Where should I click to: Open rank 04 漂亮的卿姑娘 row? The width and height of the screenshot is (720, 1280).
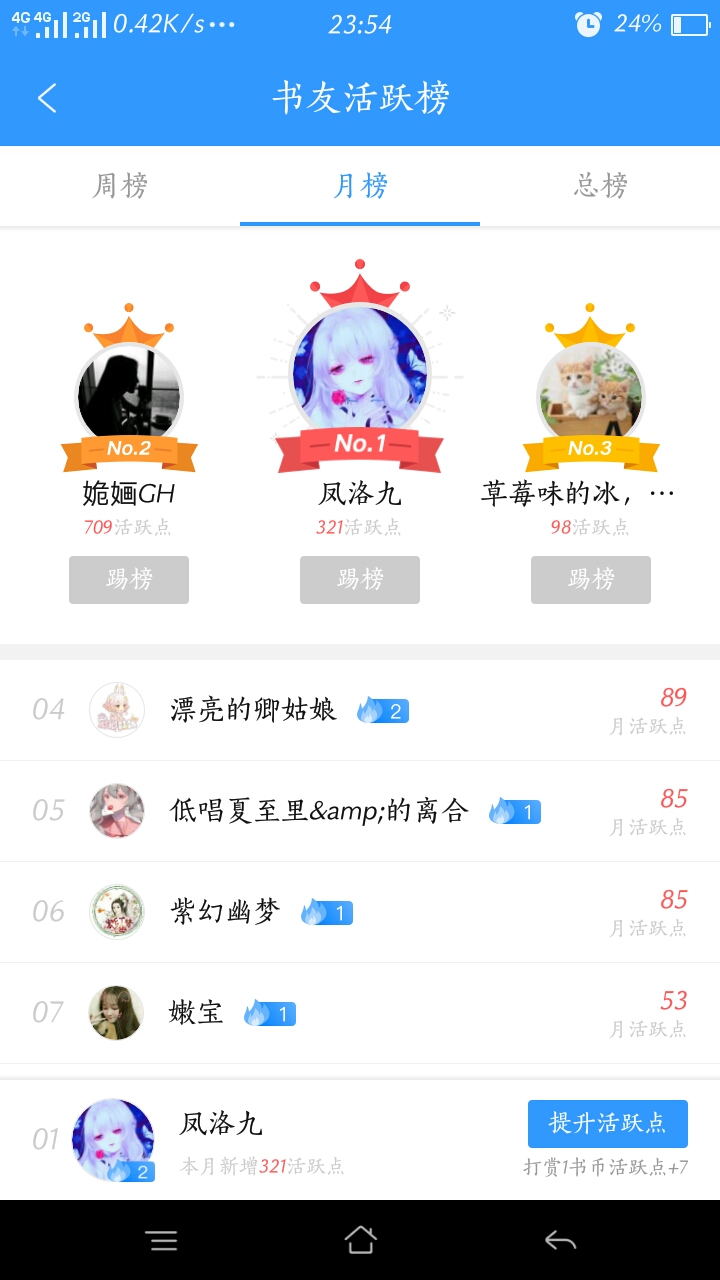(x=360, y=710)
